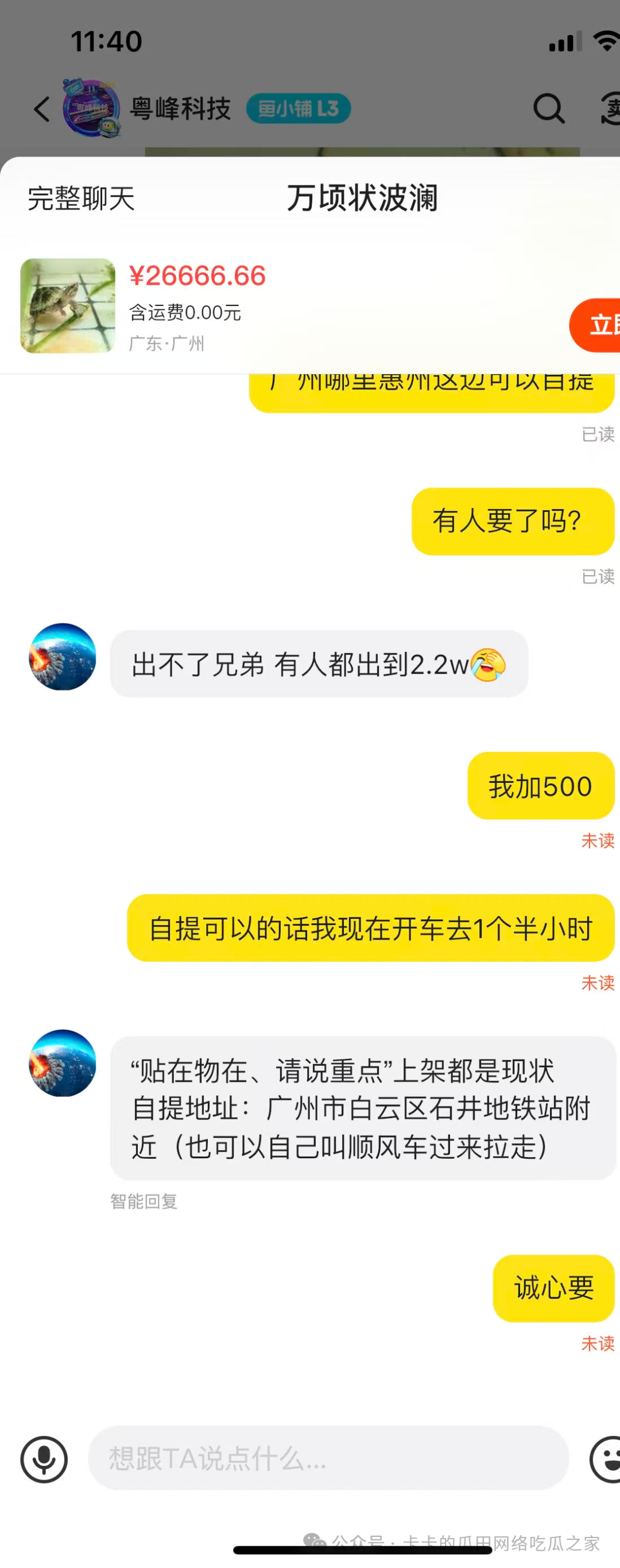The width and height of the screenshot is (620, 1568).
Task: Open 粤峰科技 seller avatar
Action: point(92,108)
